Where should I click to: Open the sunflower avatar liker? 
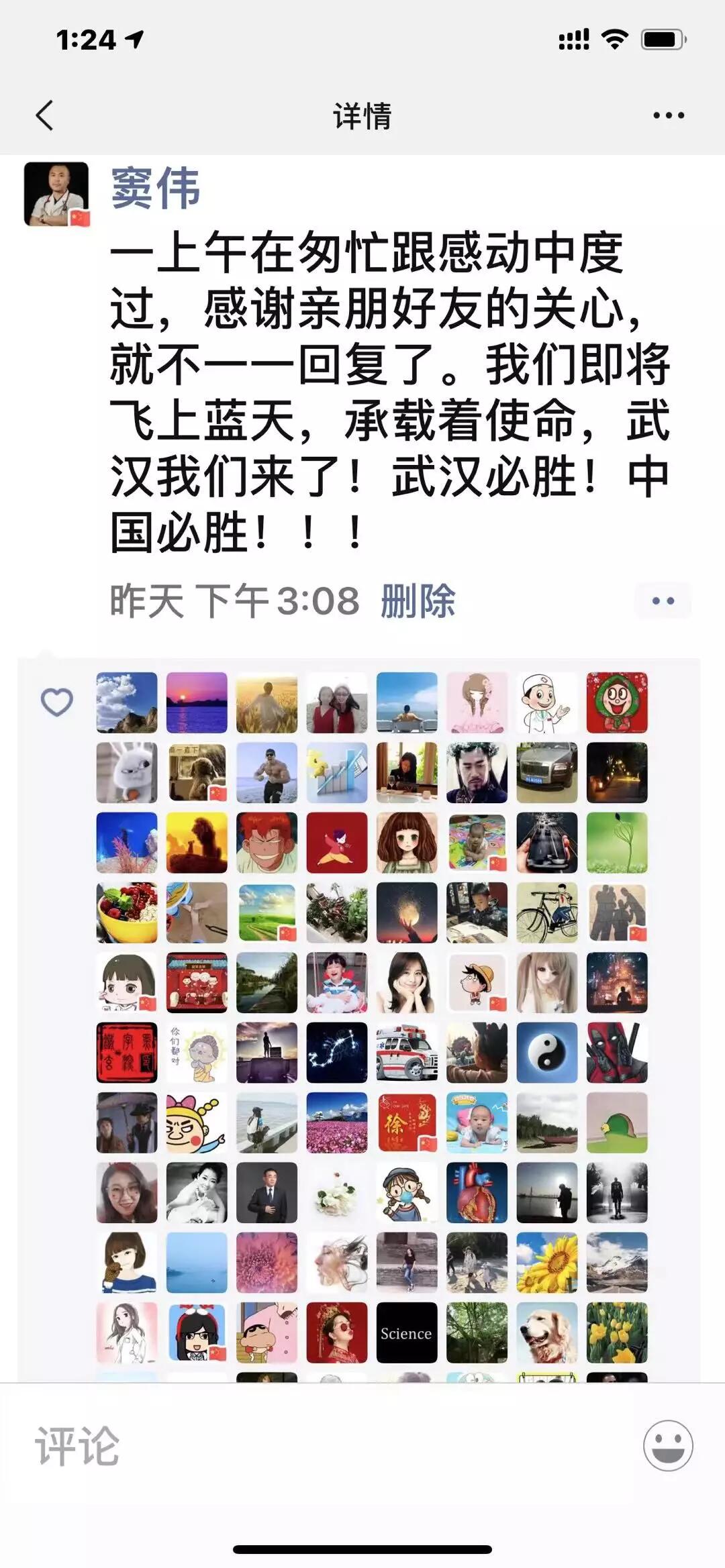coord(546,1262)
